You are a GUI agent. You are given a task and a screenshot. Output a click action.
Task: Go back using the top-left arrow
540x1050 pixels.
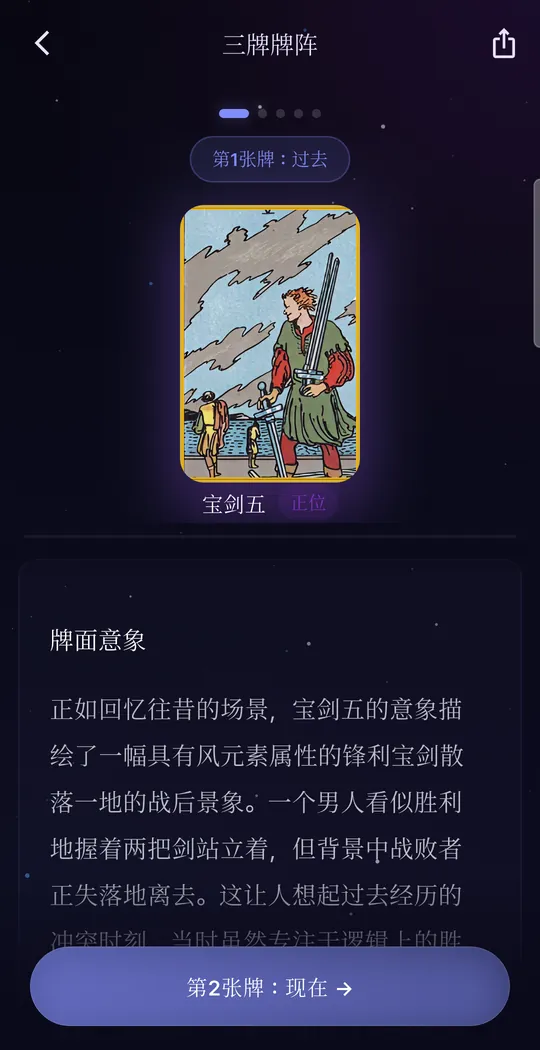42,44
